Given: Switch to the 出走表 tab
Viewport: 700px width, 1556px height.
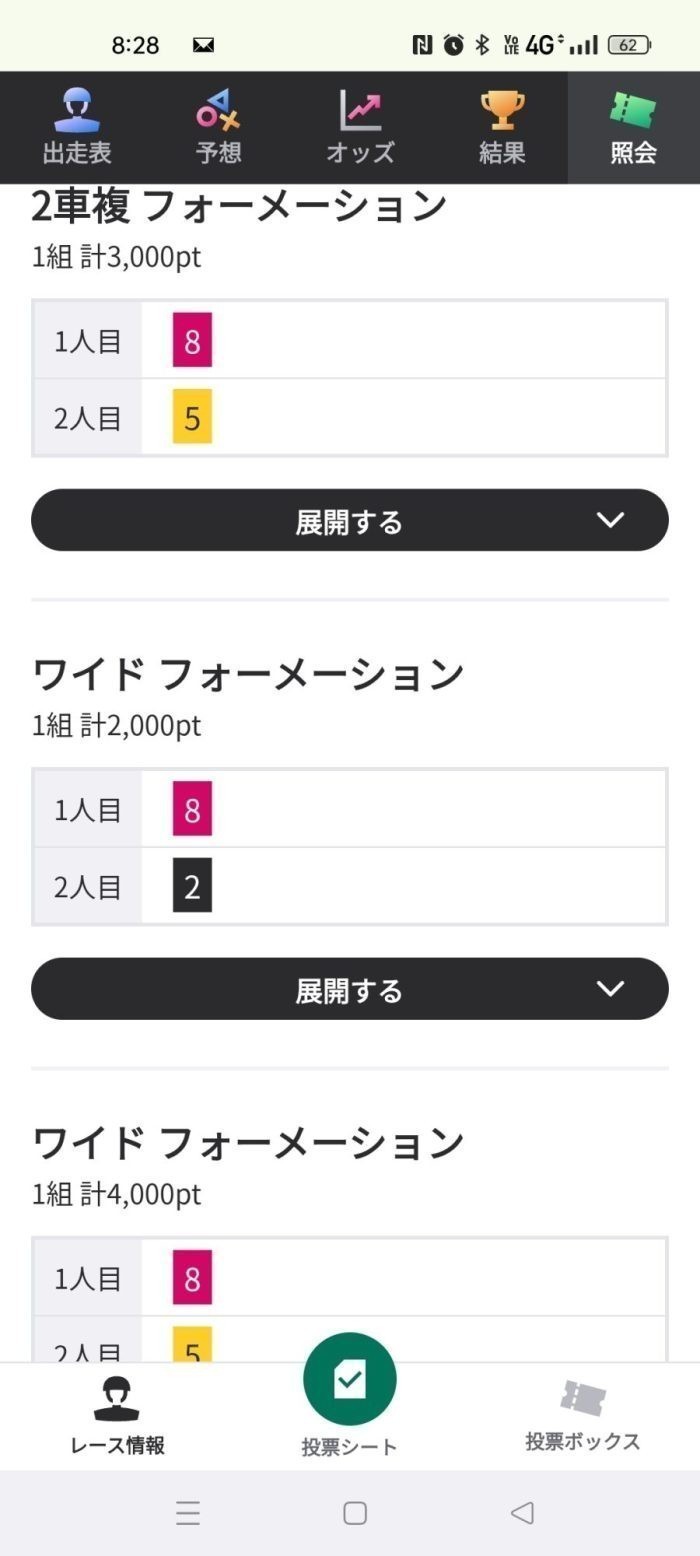Looking at the screenshot, I should [77, 127].
